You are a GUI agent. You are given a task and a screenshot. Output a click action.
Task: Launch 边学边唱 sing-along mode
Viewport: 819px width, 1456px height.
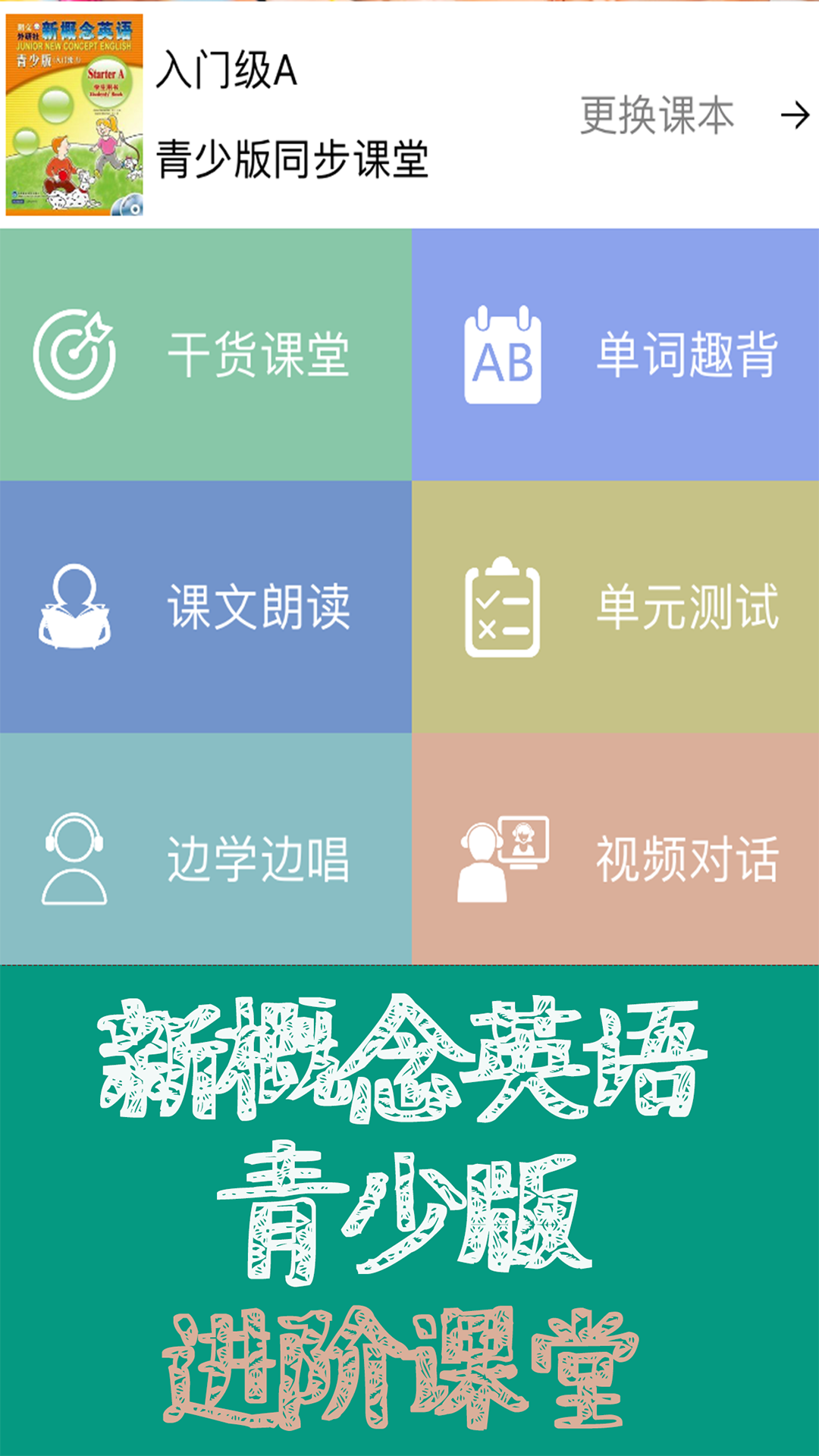pyautogui.click(x=205, y=857)
